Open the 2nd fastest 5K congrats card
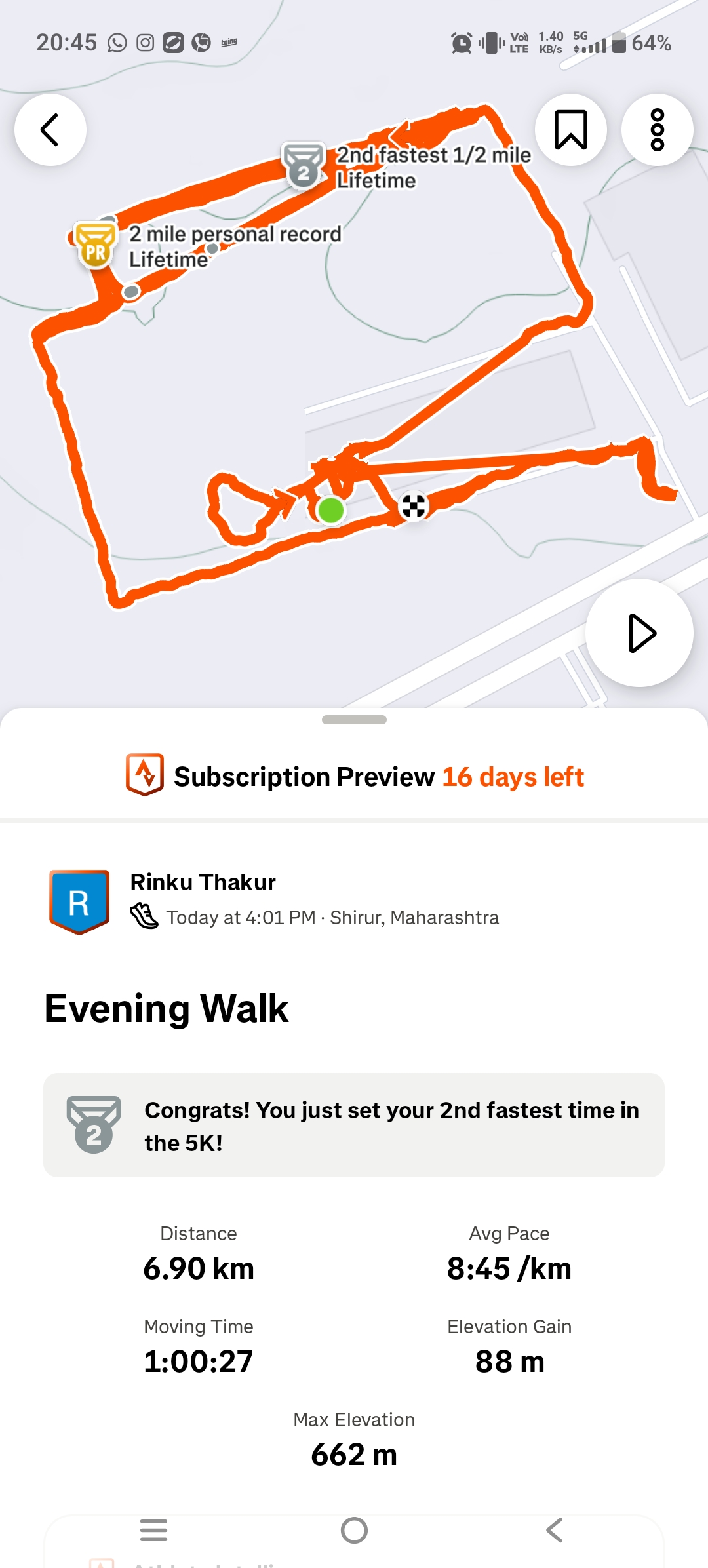This screenshot has height=1568, width=708. (354, 1125)
